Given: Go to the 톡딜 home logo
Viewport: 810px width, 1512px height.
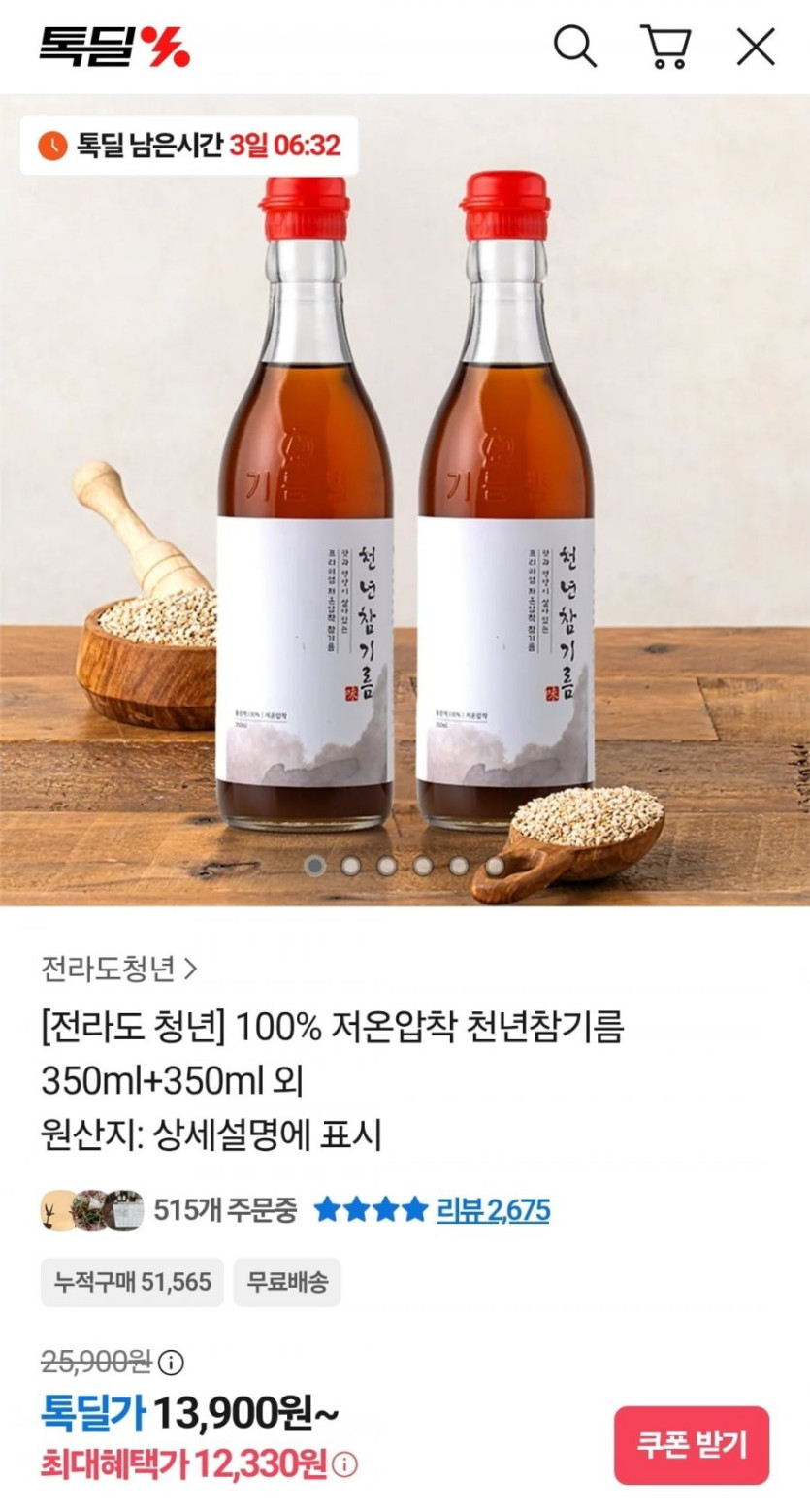Looking at the screenshot, I should [114, 46].
